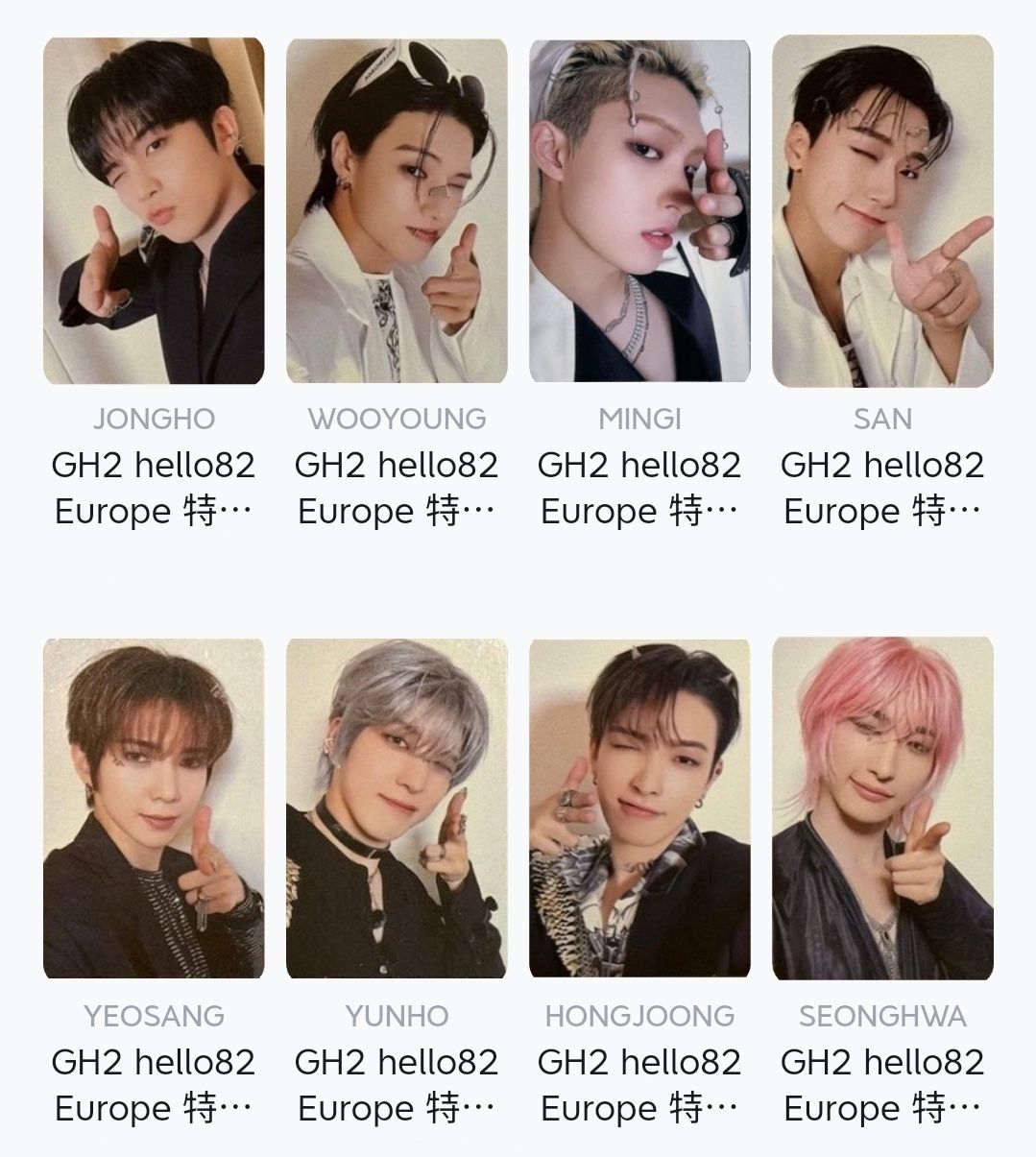Open the YUNHO GH2 hello82 card
Screen dimensions: 1036x1157
pos(397,808)
